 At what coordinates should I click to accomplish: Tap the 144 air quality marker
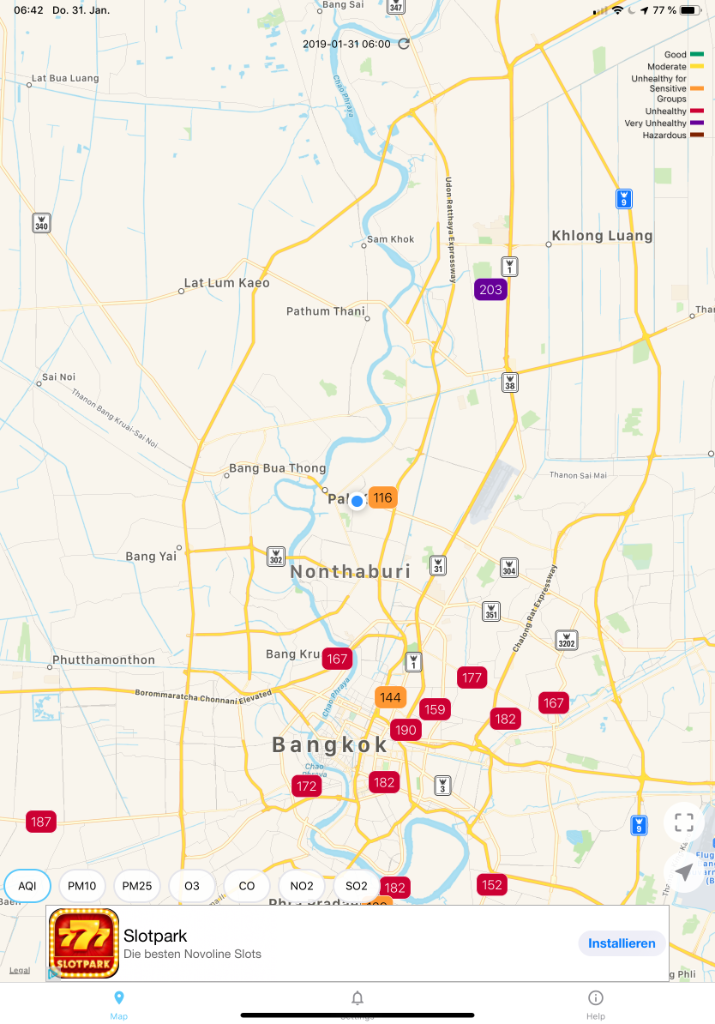point(390,697)
